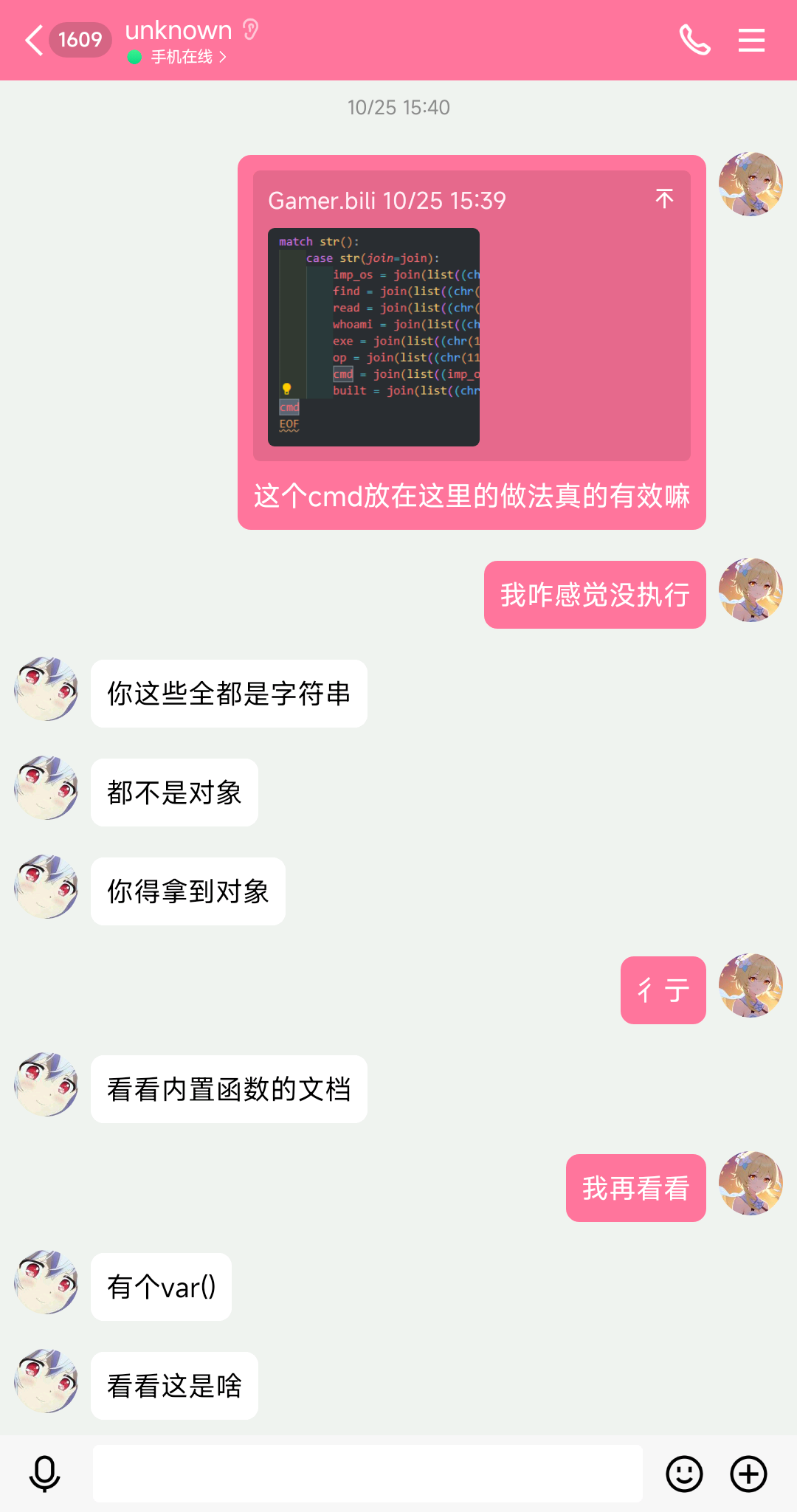Image resolution: width=797 pixels, height=1512 pixels.
Task: Start a voice call with unknown
Action: click(x=694, y=40)
